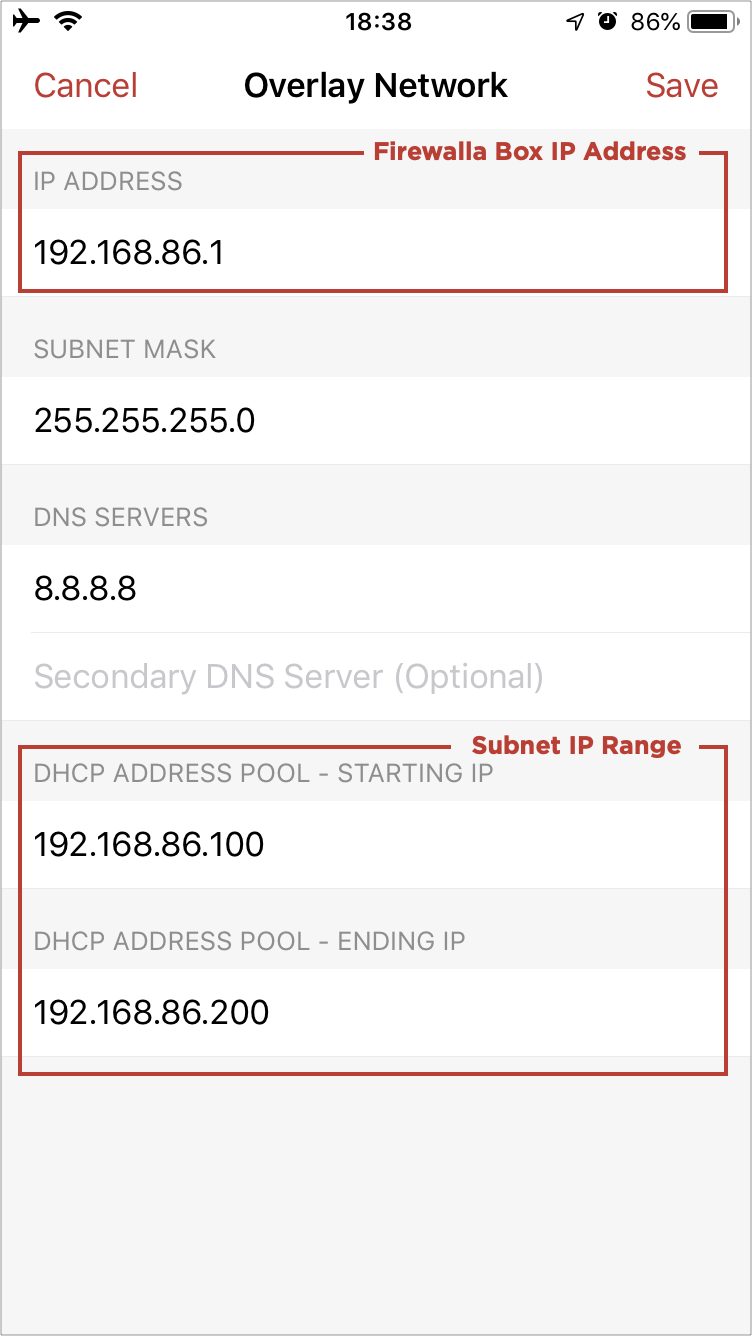Edit the primary DNS server 8.8.8.8
Screen dimensions: 752x1336
[376, 588]
